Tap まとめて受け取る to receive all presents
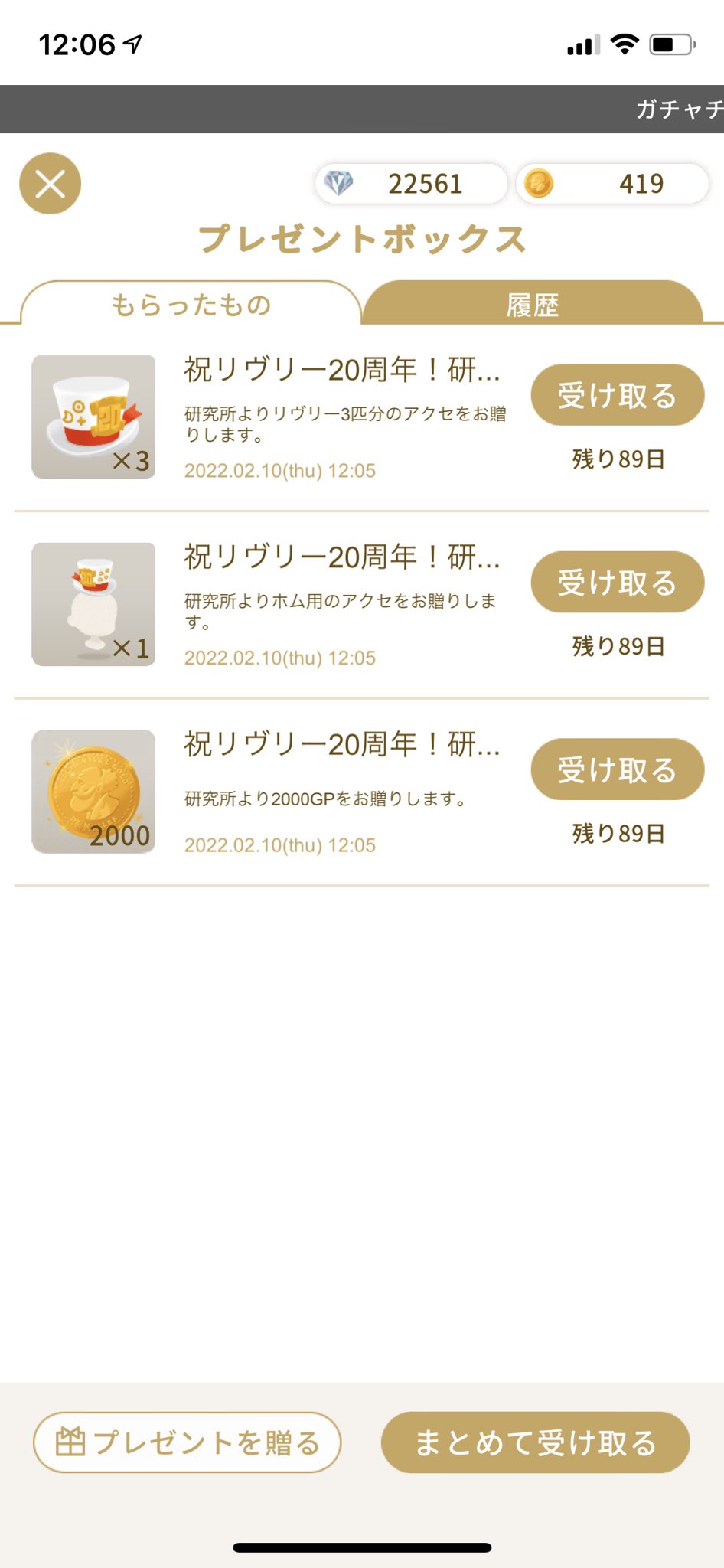Screen dimensions: 724x1568 (x=535, y=1442)
